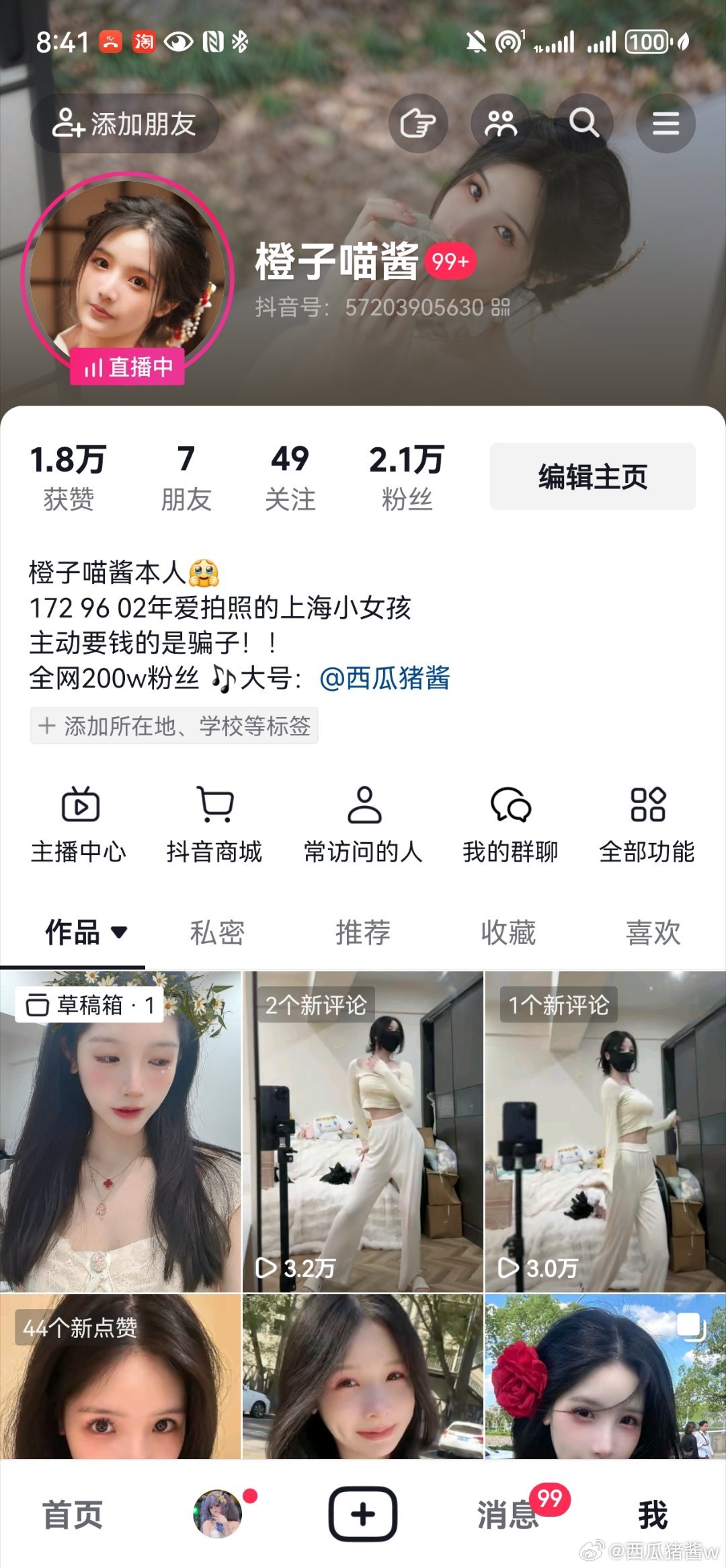Tap the pointing-hand icon in top bar
726x1568 pixels.
pyautogui.click(x=418, y=124)
